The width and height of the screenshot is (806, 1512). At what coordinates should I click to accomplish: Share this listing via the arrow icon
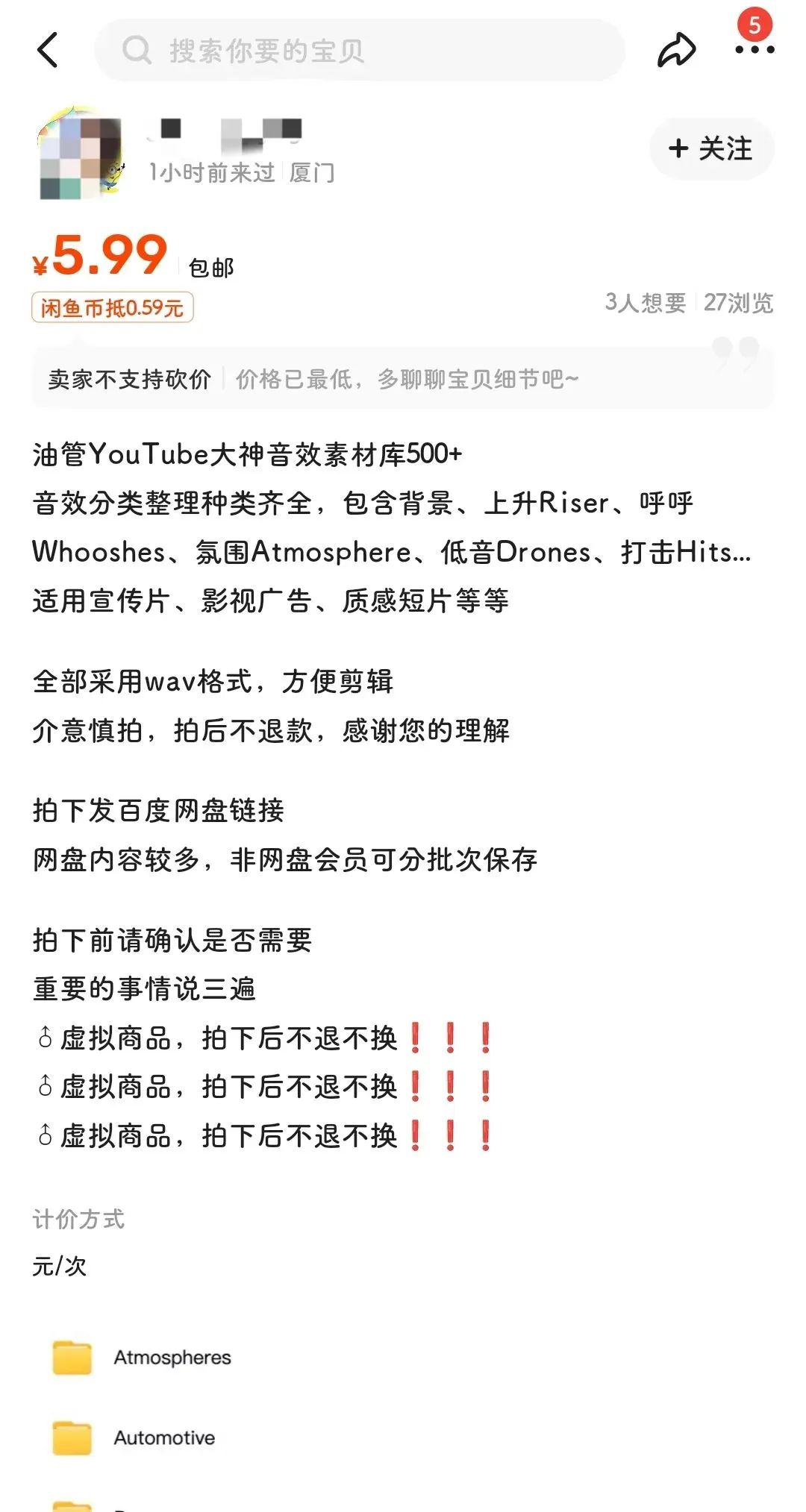coord(676,51)
